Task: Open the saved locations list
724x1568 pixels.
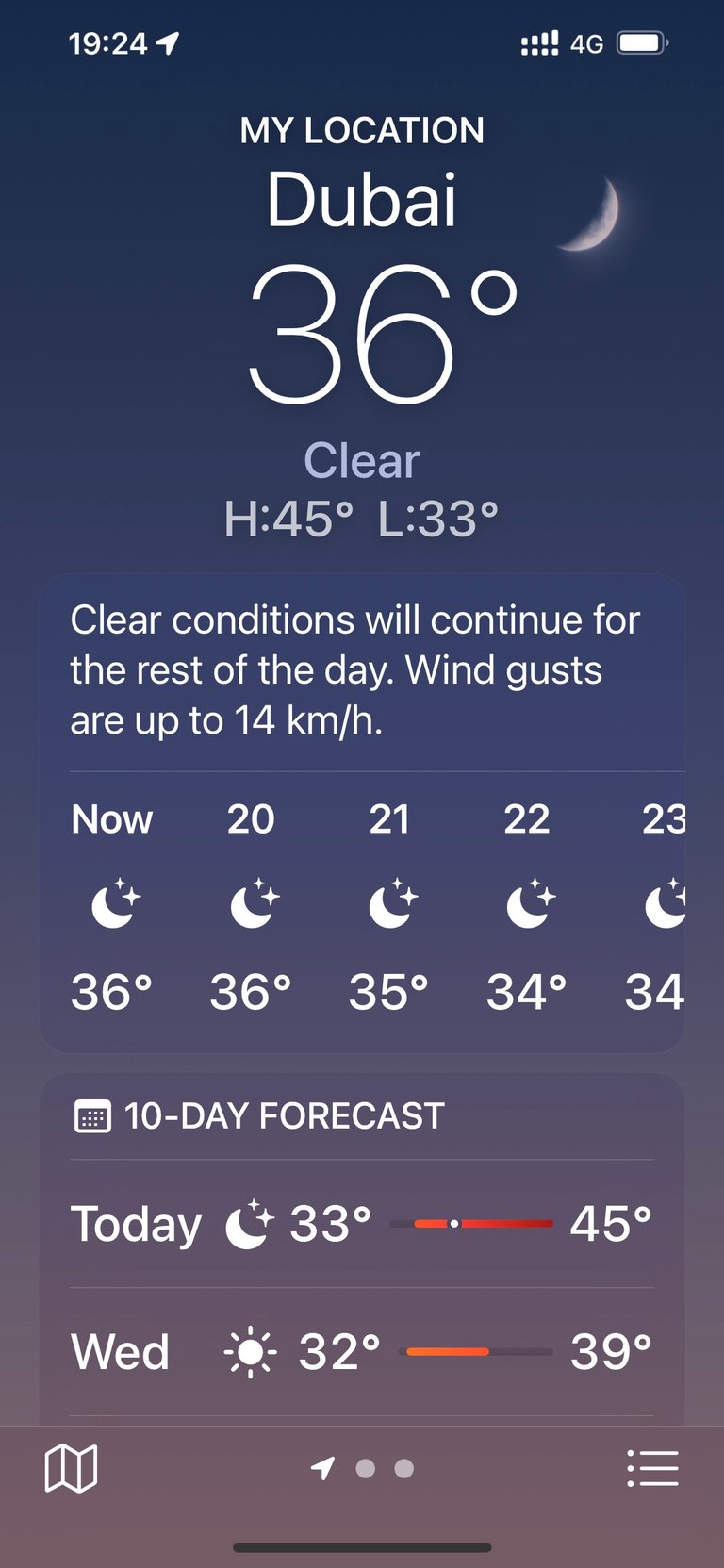Action: (652, 1468)
